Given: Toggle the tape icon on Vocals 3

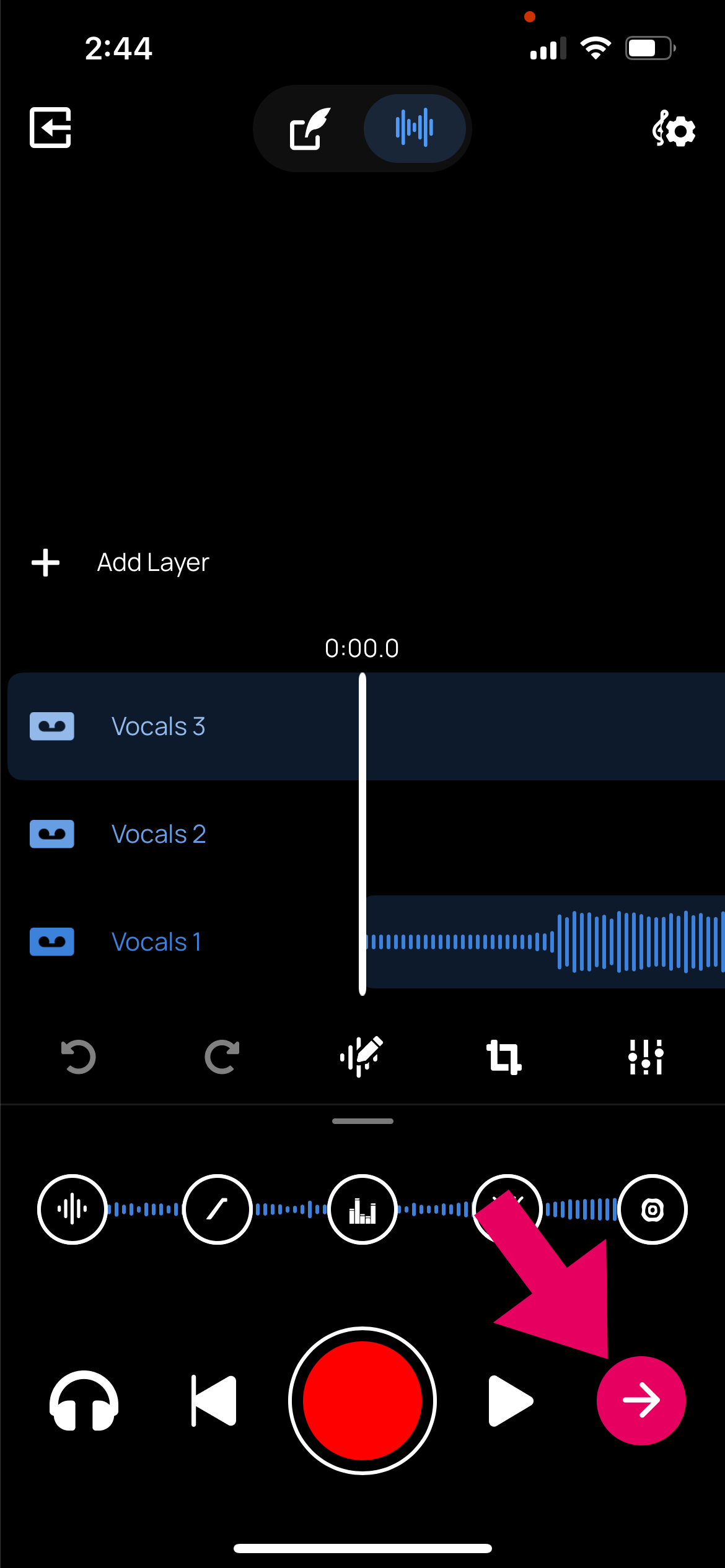Looking at the screenshot, I should pyautogui.click(x=51, y=725).
